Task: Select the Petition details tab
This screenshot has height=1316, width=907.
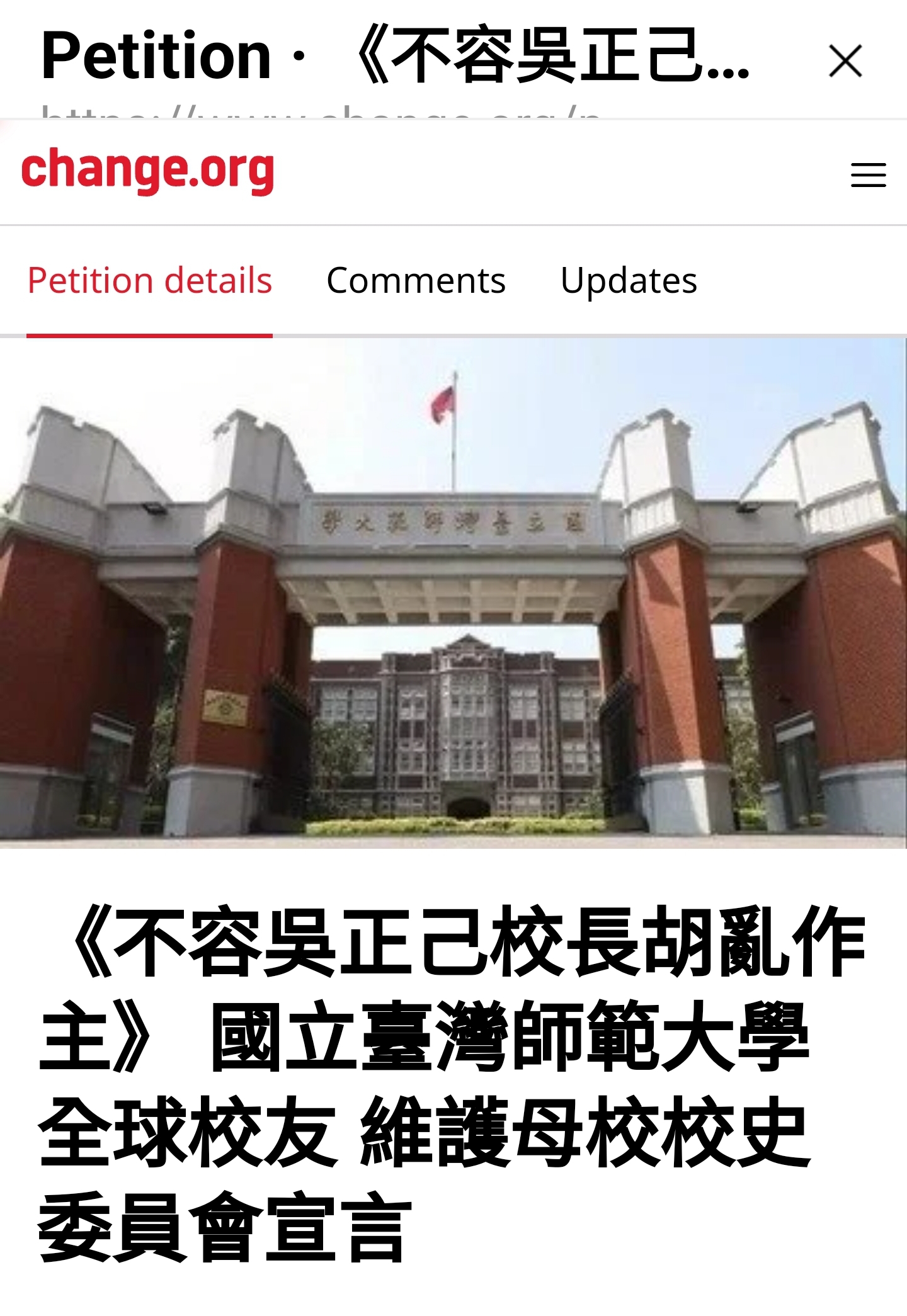Action: click(150, 281)
